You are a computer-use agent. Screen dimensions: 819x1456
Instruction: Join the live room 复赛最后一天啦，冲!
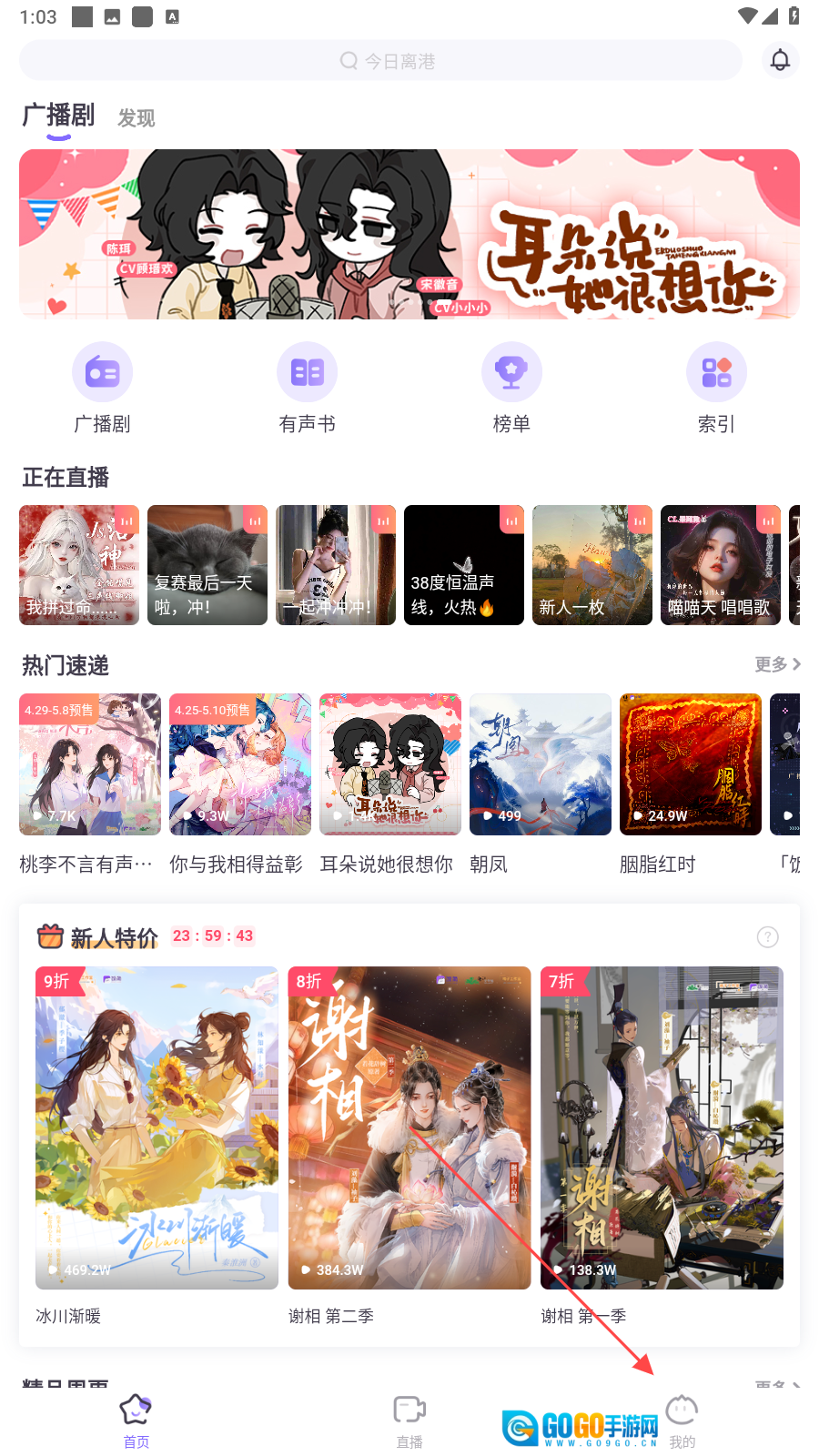tap(207, 565)
